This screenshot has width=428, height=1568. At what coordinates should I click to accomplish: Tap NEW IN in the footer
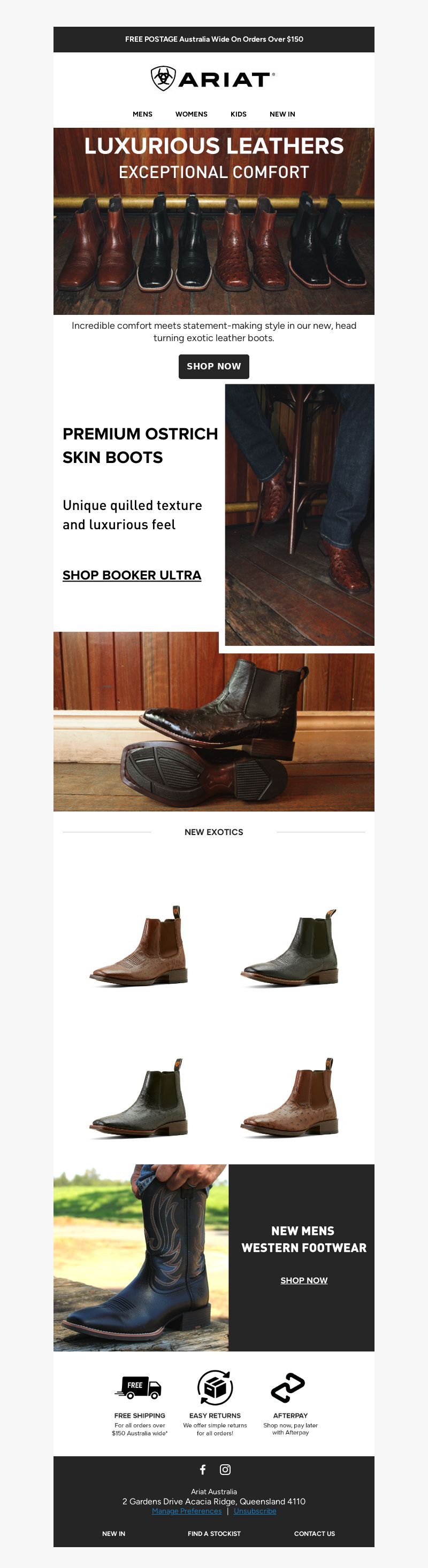tap(113, 1533)
